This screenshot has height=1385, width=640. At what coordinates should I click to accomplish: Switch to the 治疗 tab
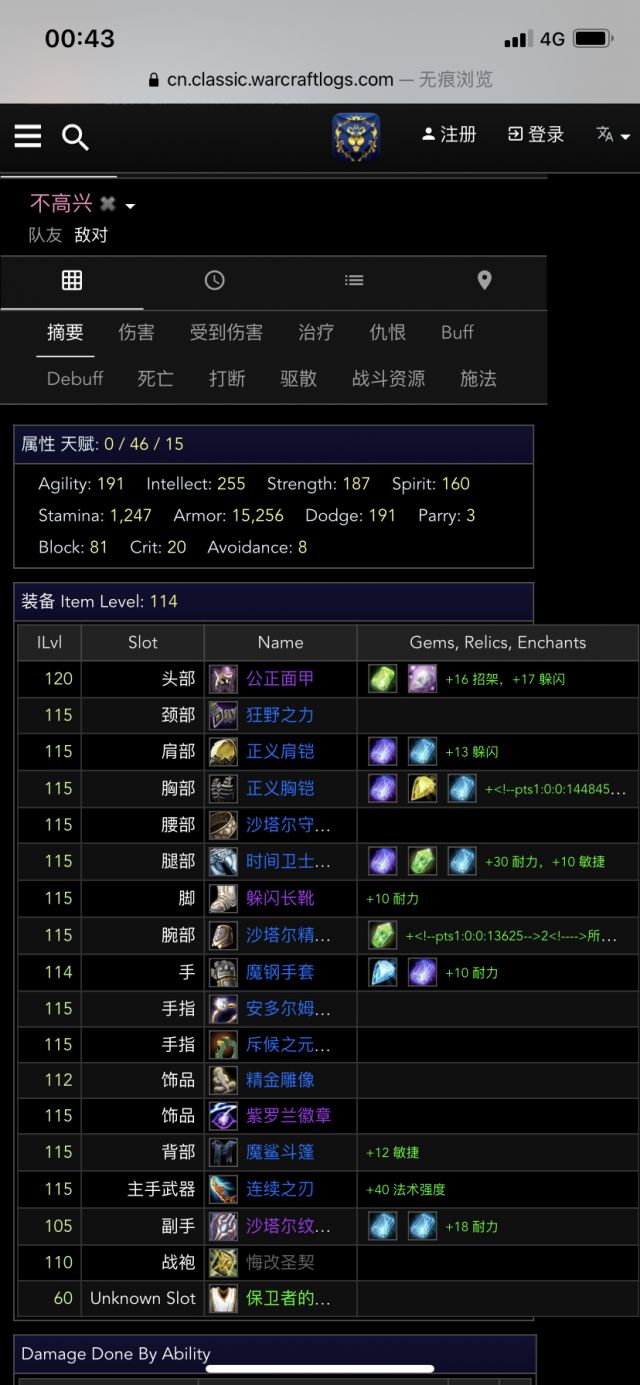(316, 332)
